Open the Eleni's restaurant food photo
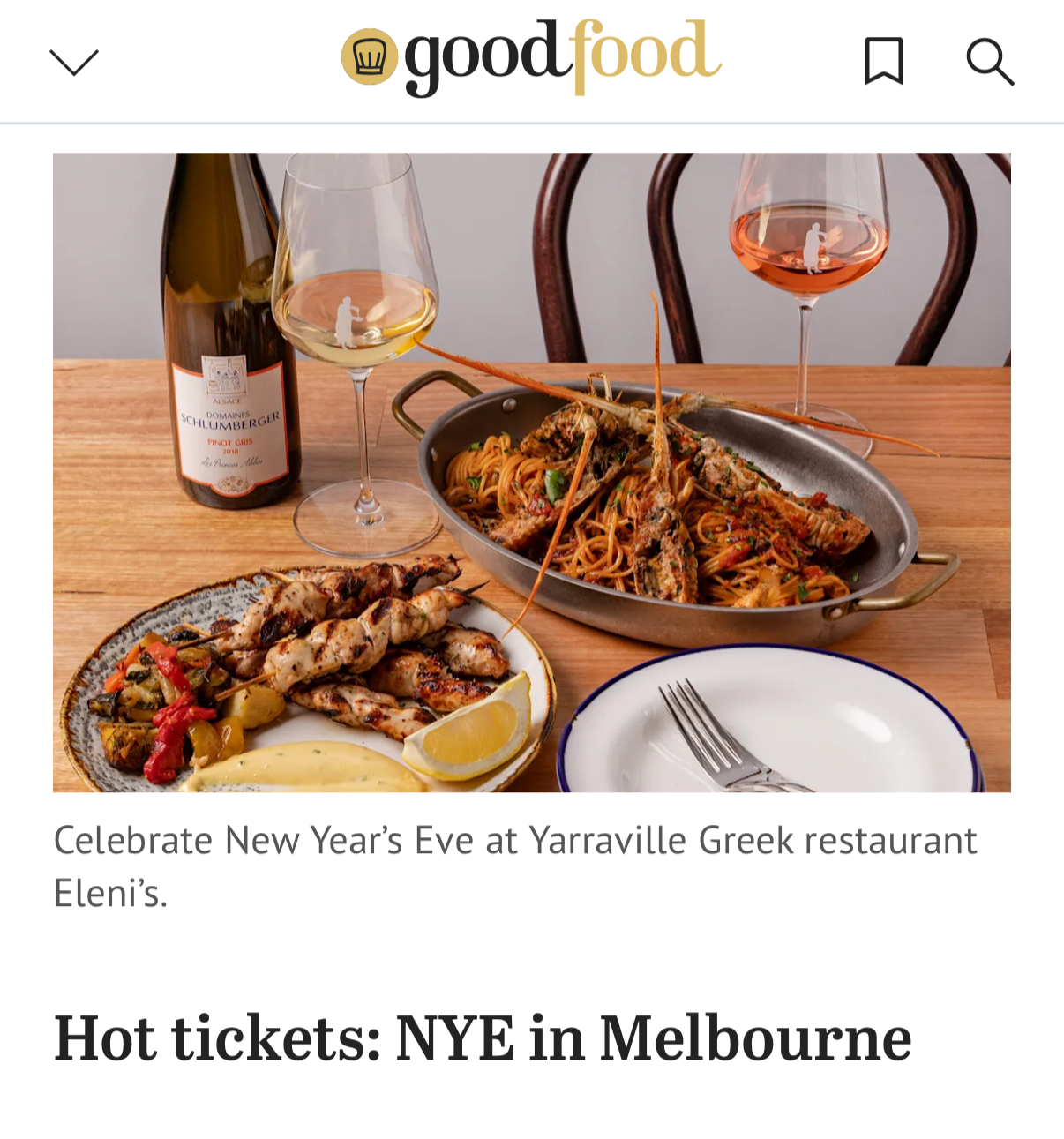 tap(531, 472)
